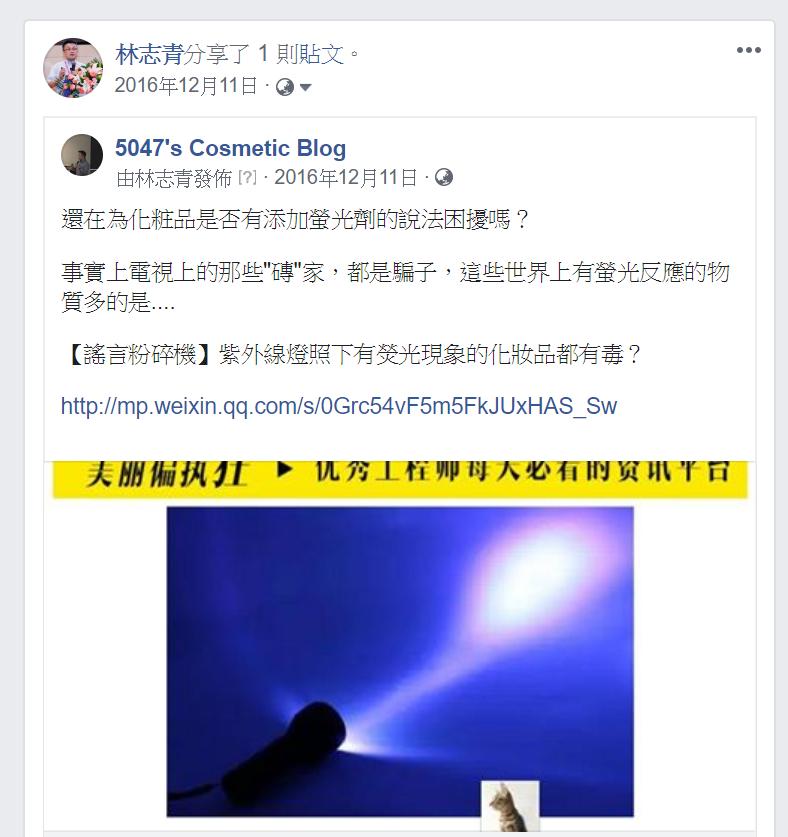Tap 由林志青發佈 publisher link
Screen dimensions: 788x837
point(174,178)
